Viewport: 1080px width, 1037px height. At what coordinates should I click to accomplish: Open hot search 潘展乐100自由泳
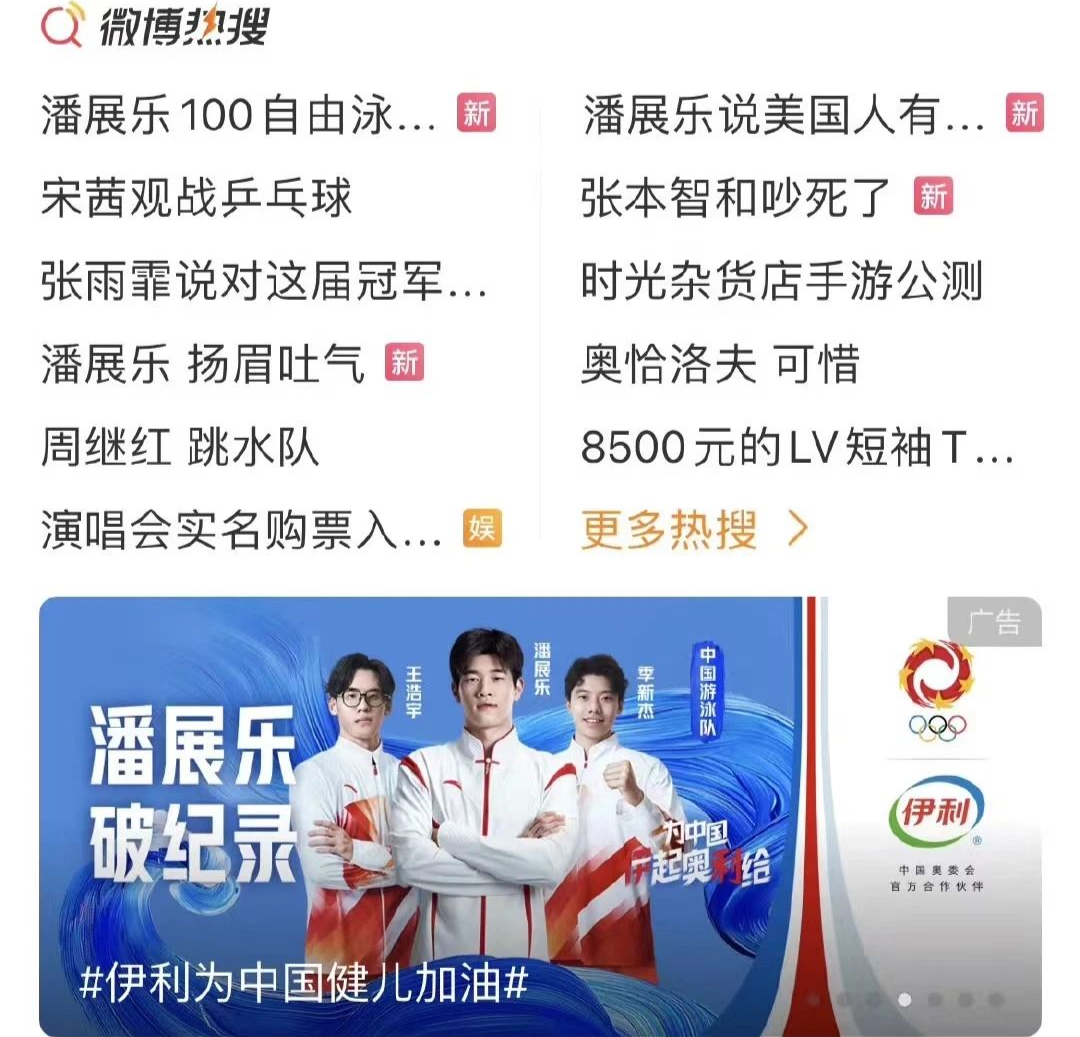(x=240, y=116)
